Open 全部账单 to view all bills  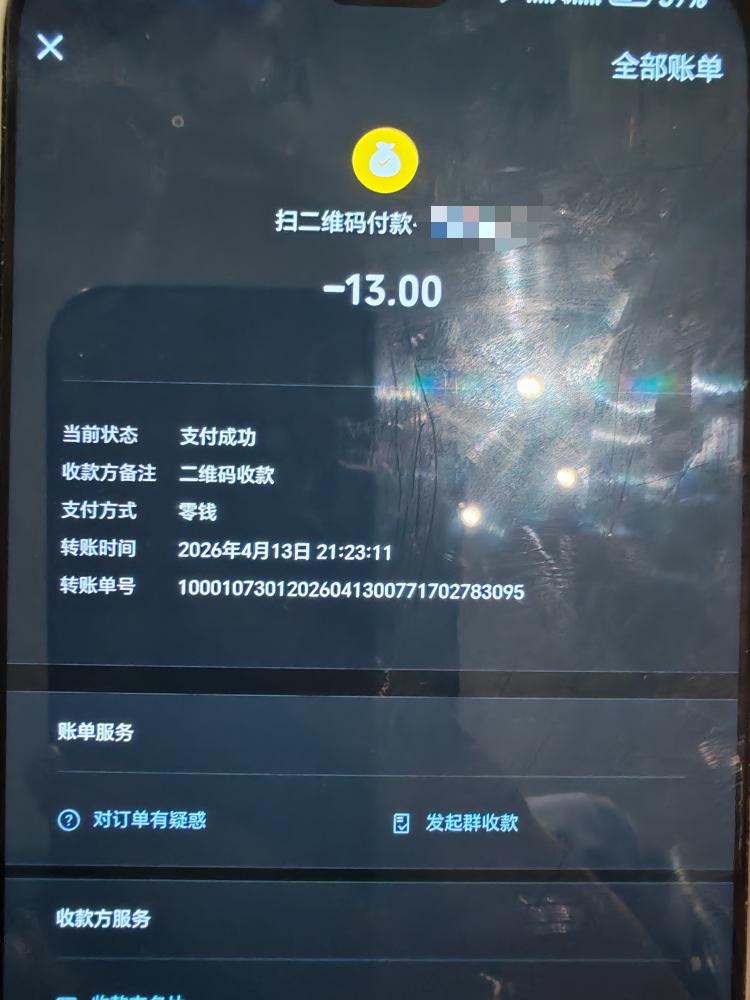666,67
